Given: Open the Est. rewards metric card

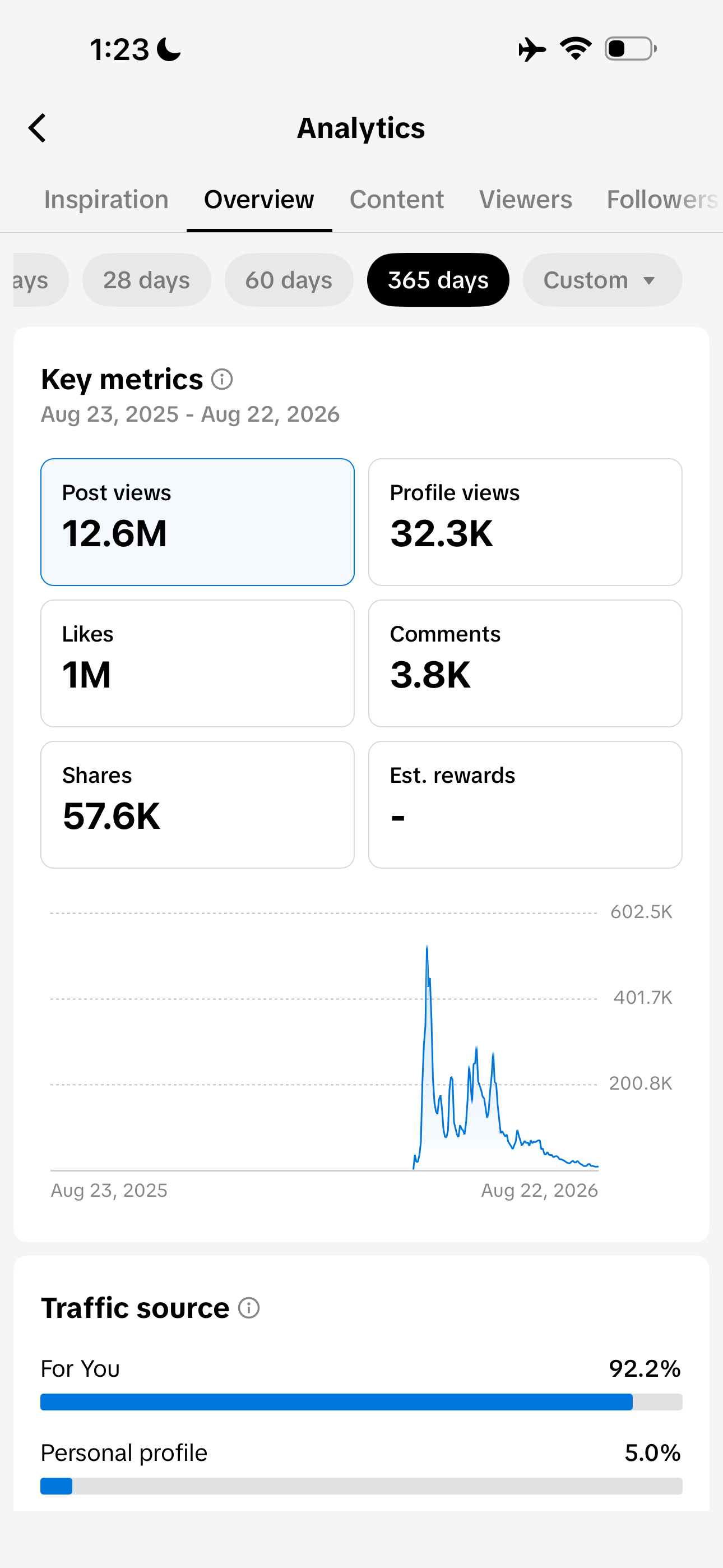Looking at the screenshot, I should pos(525,805).
